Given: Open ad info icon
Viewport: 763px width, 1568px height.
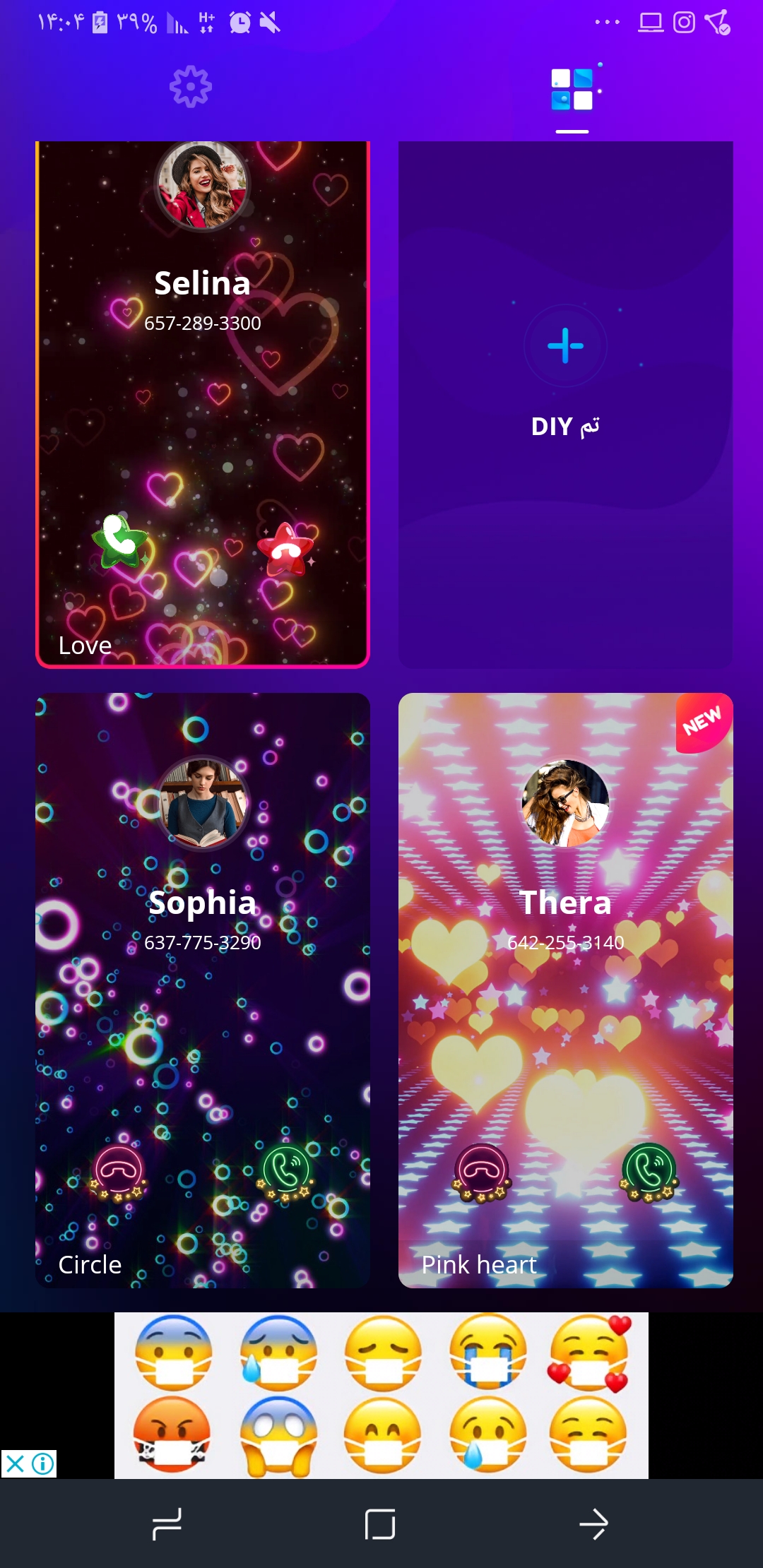Looking at the screenshot, I should [43, 1463].
